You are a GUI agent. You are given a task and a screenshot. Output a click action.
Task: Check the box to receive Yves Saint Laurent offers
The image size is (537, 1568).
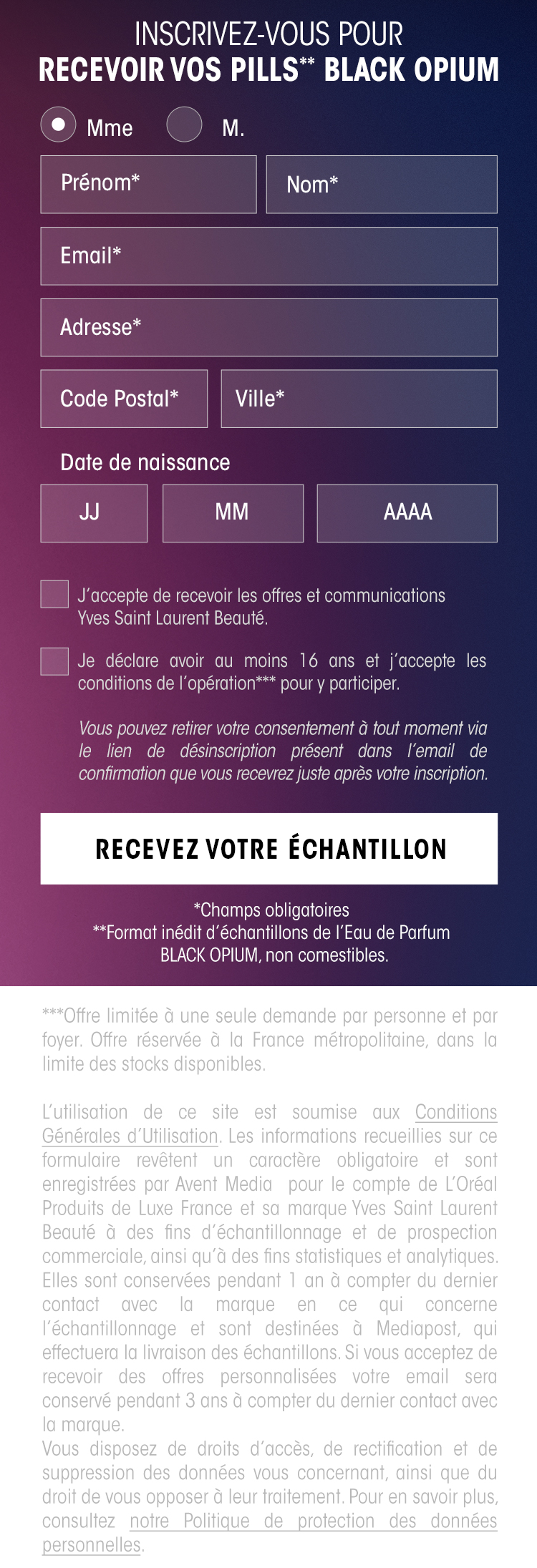coord(54,595)
